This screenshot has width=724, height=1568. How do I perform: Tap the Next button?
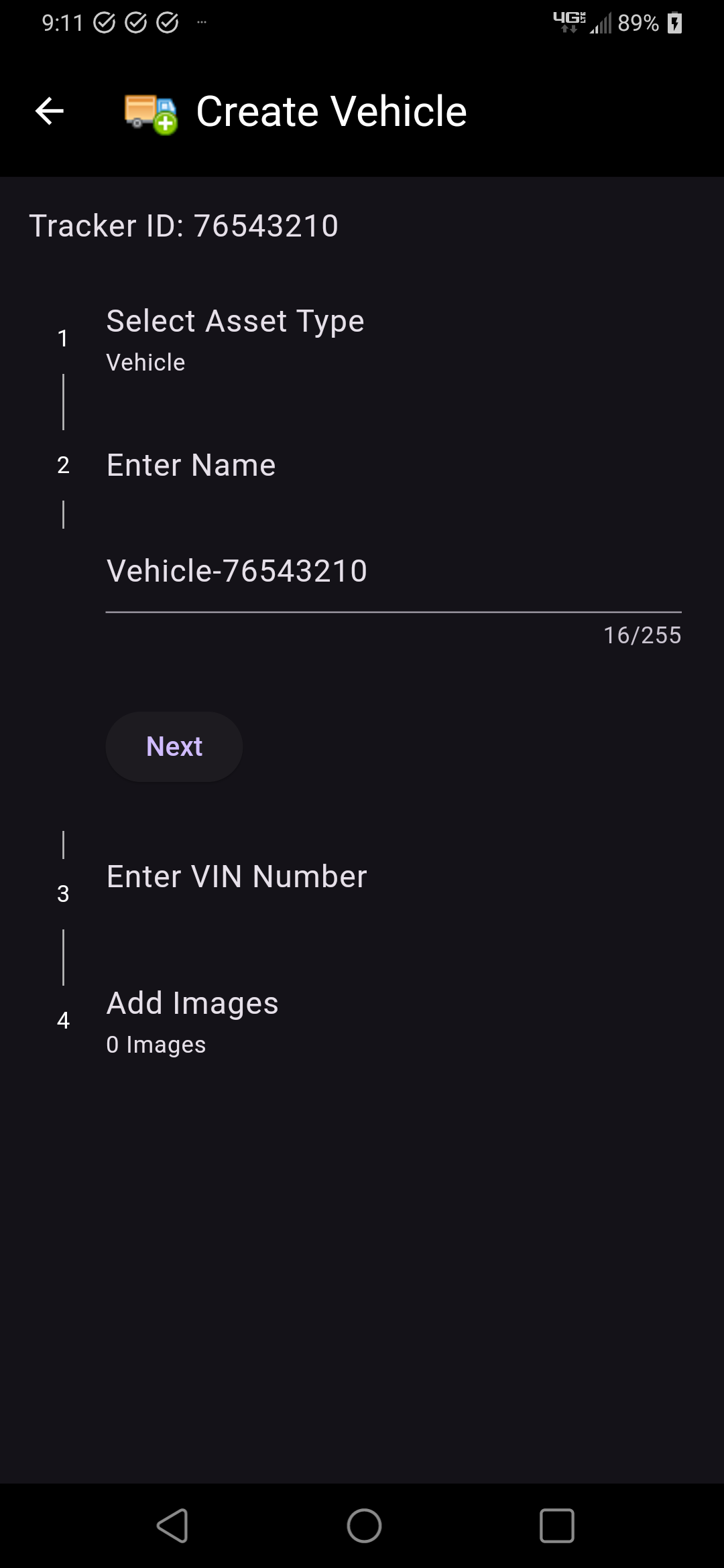pyautogui.click(x=174, y=746)
